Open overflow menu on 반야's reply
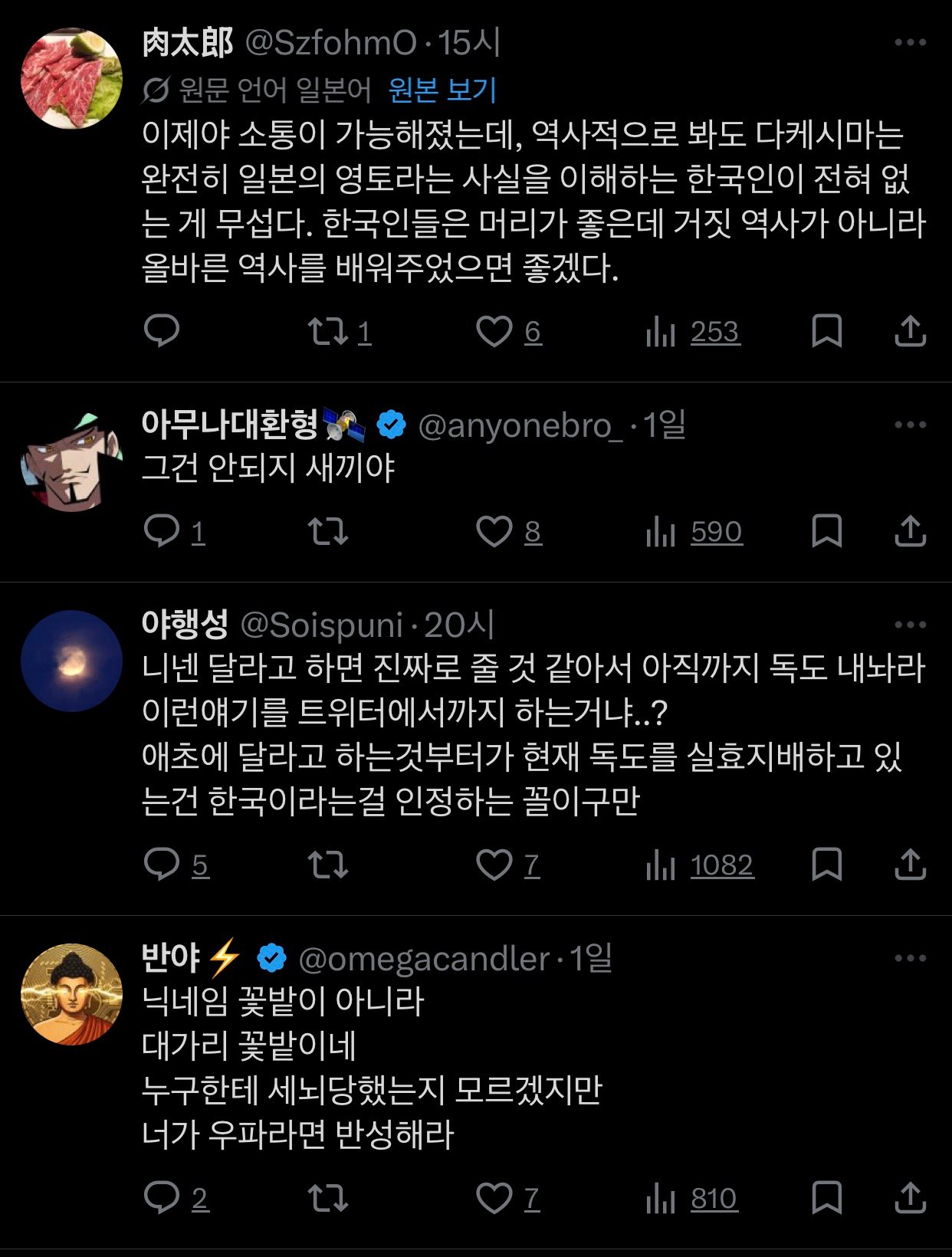Viewport: 952px width, 1257px height. click(910, 958)
